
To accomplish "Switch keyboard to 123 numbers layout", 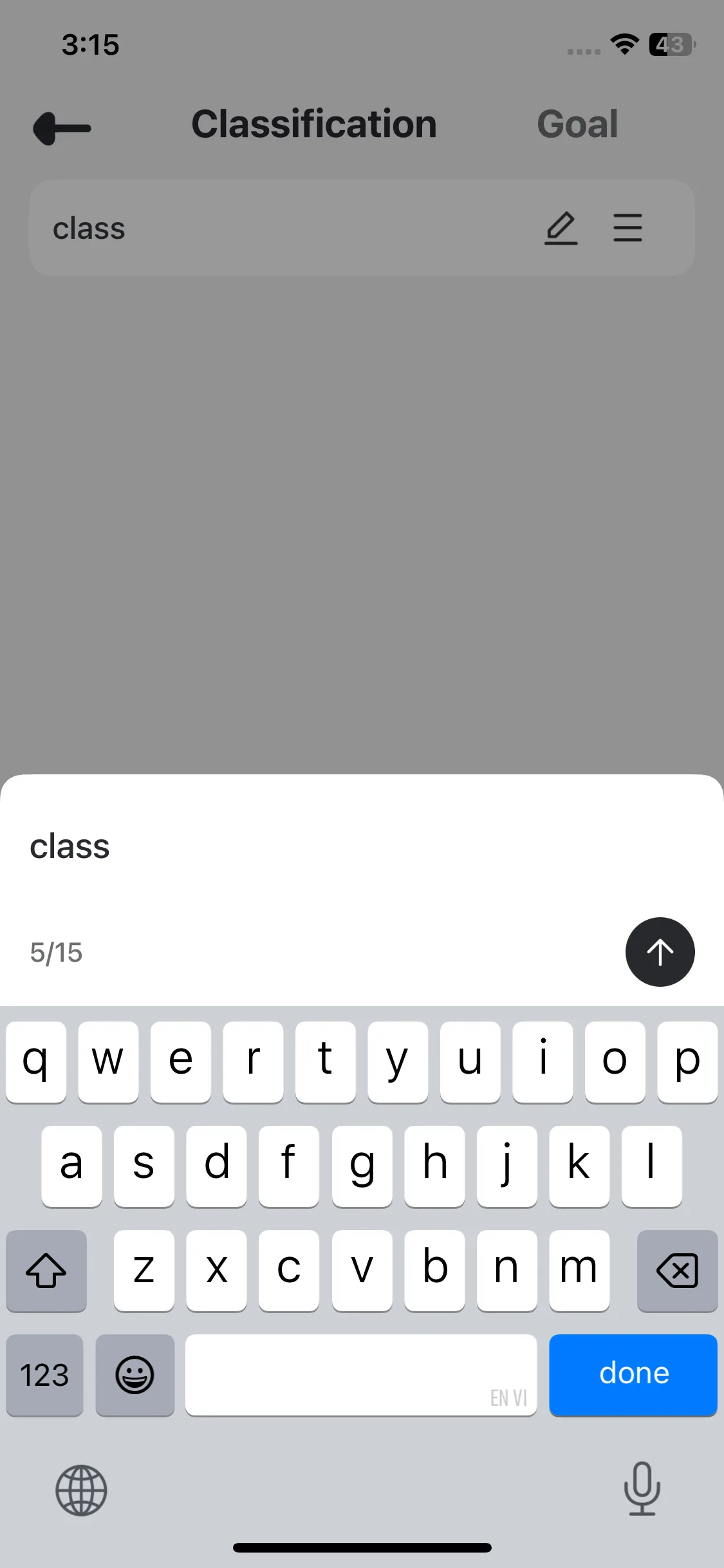I will [x=44, y=1375].
